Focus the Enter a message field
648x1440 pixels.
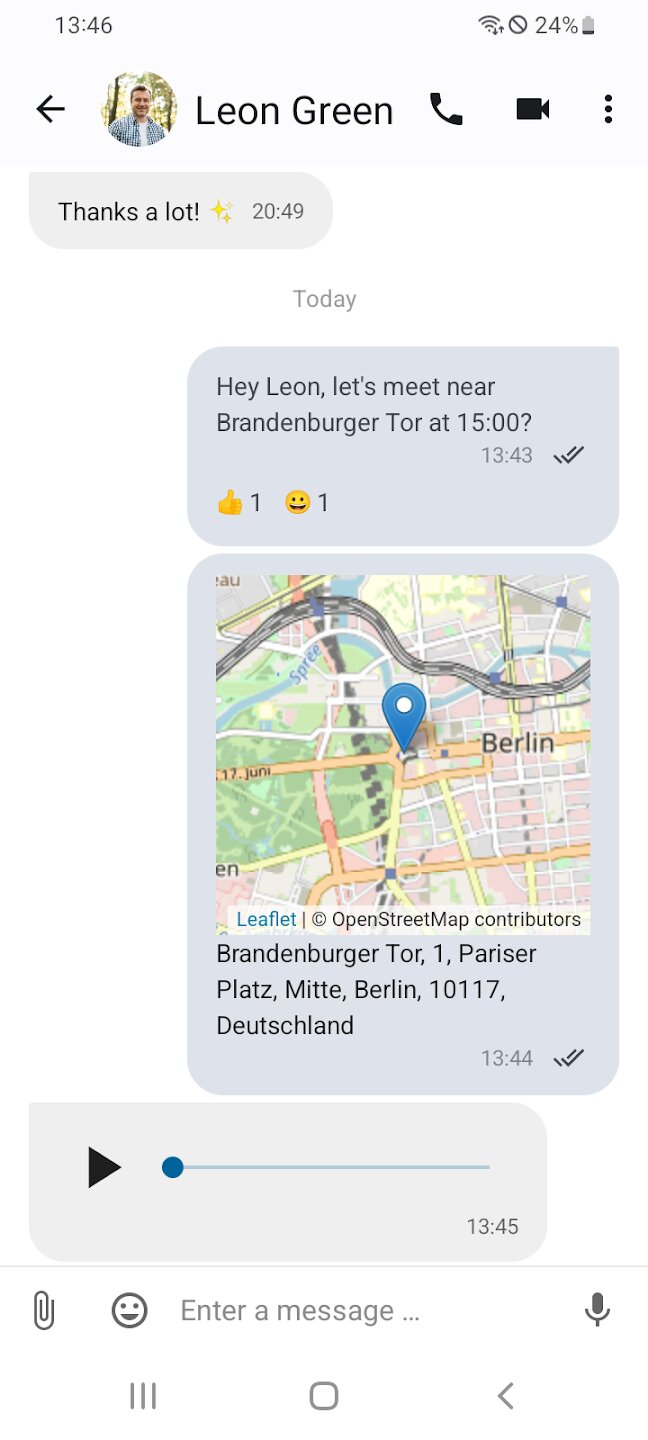360,1310
